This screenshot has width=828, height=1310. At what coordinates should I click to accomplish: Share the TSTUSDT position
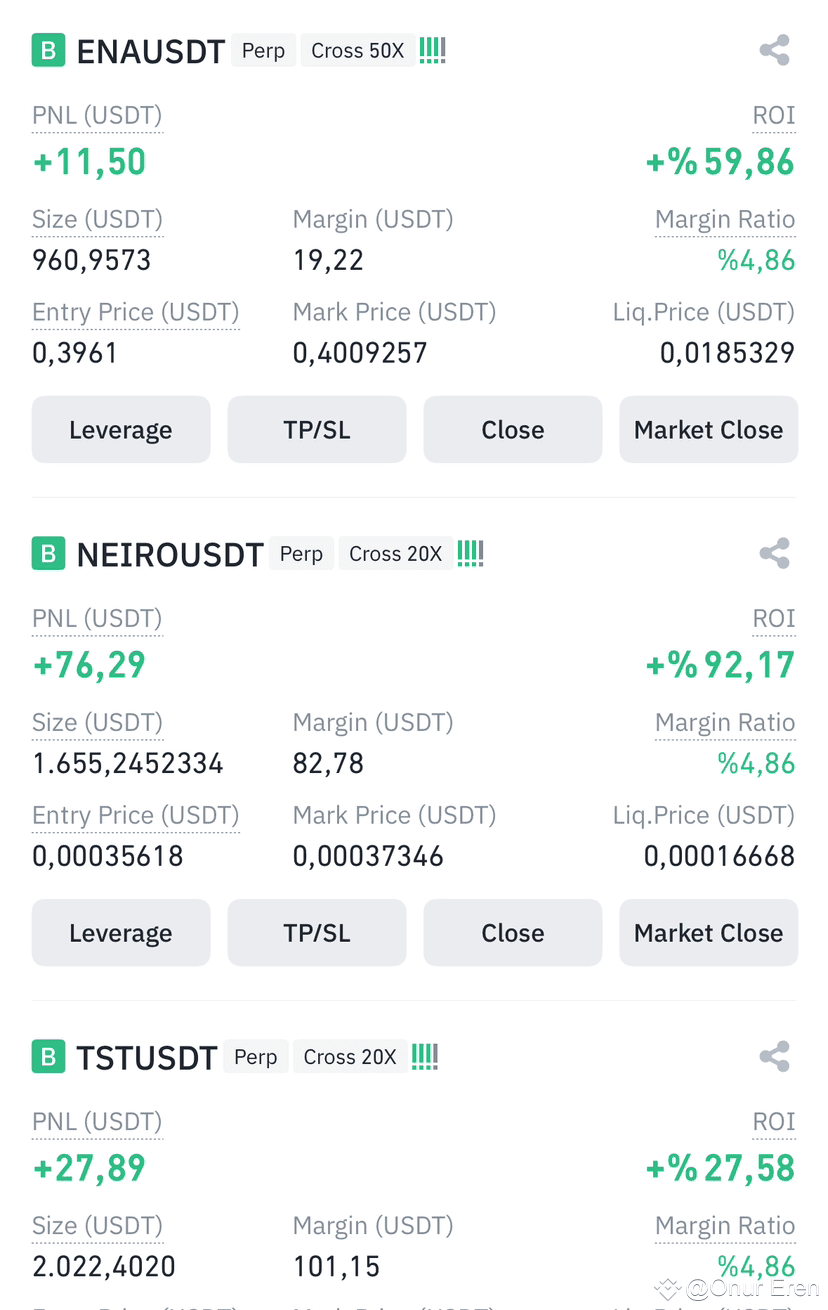click(x=774, y=1056)
